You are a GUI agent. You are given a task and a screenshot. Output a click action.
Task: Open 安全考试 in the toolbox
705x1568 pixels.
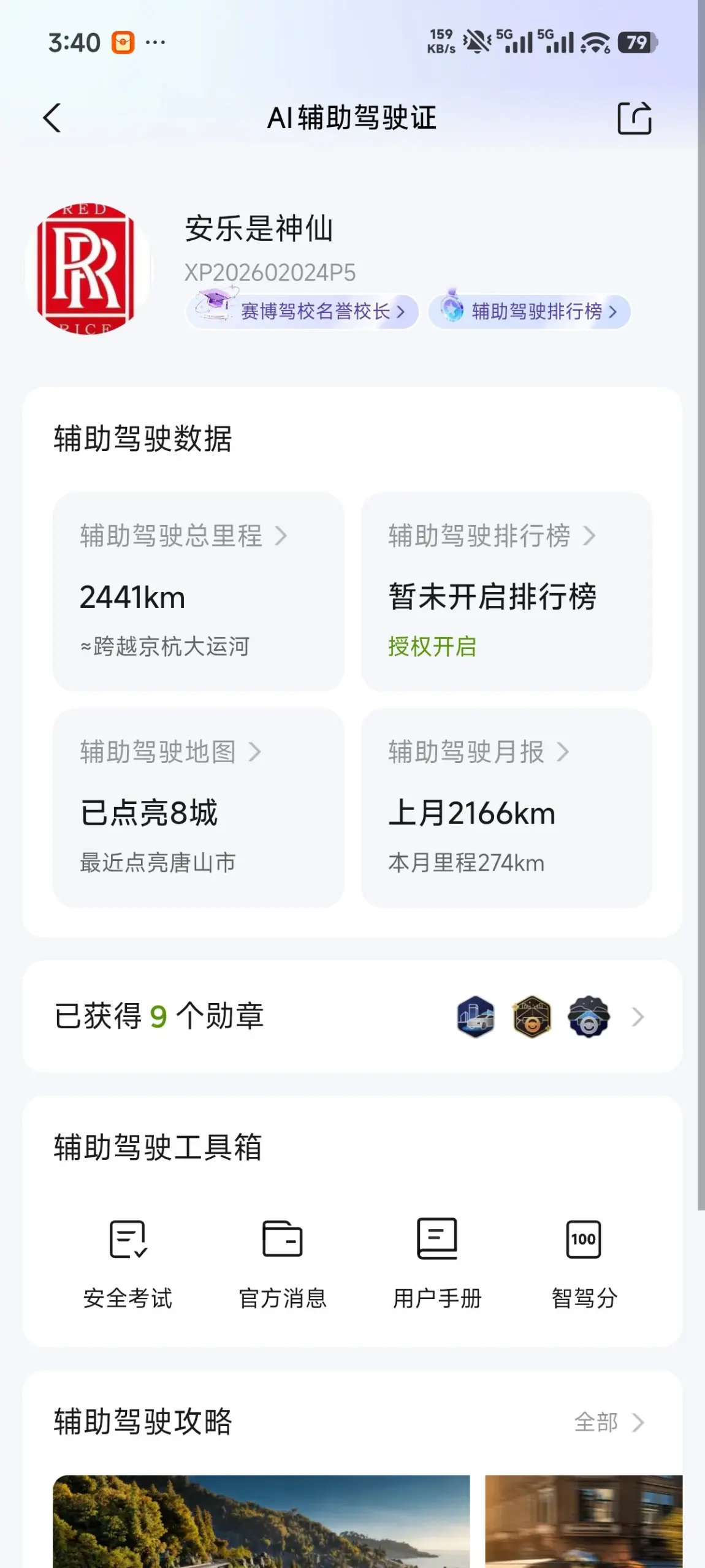[x=128, y=1263]
